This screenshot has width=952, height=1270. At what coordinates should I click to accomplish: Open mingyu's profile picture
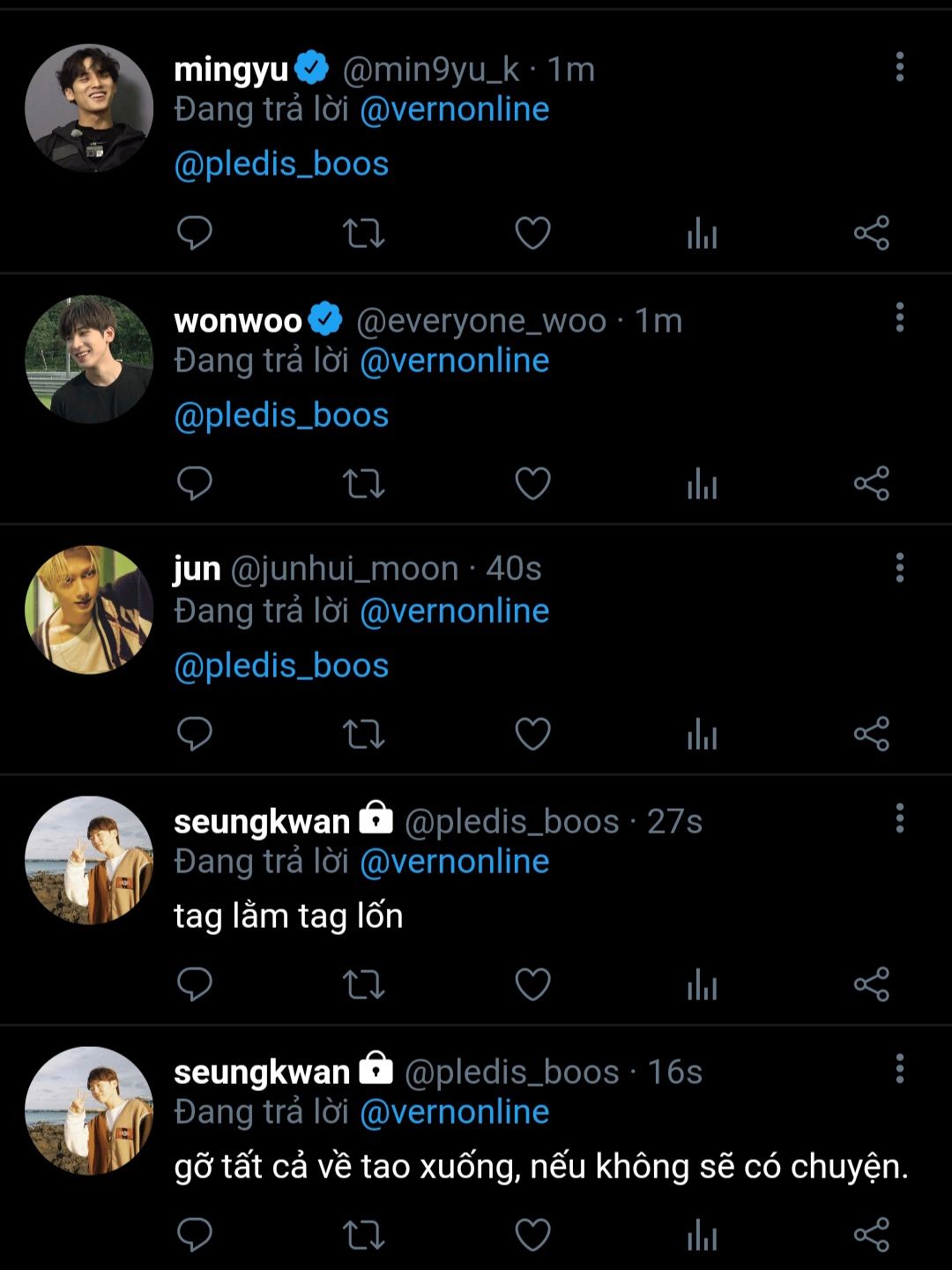coord(89,108)
